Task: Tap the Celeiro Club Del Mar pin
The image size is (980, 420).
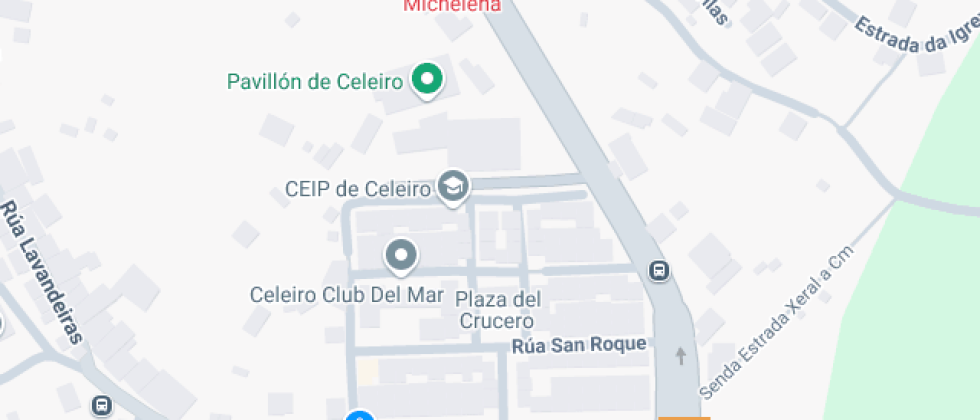Action: coord(402,255)
